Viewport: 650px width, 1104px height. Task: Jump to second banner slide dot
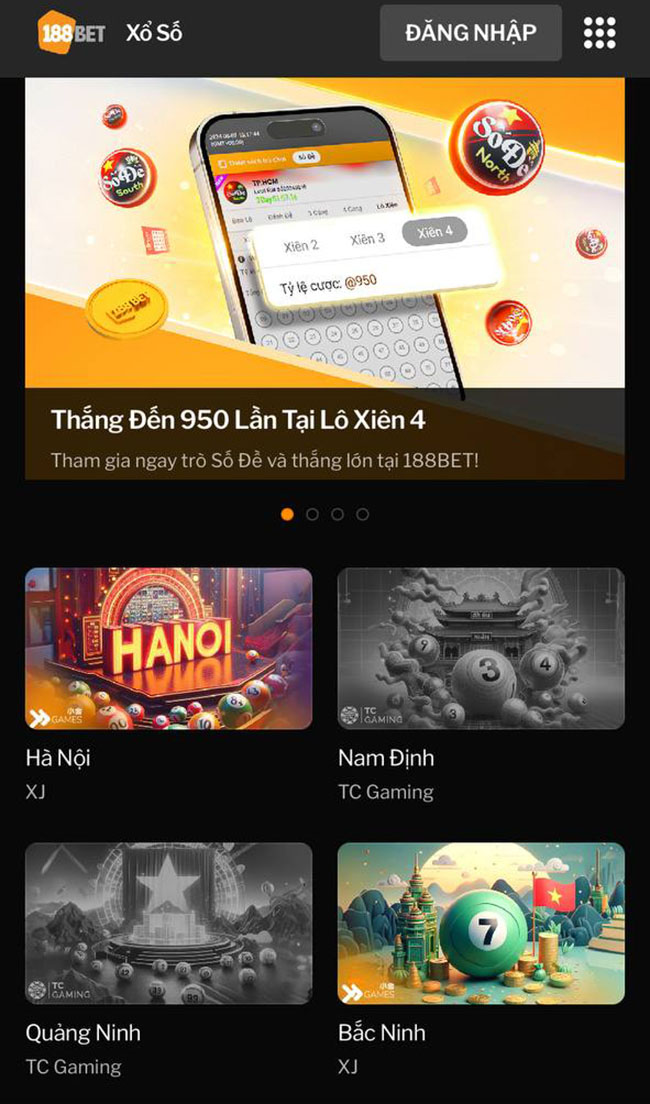[313, 514]
